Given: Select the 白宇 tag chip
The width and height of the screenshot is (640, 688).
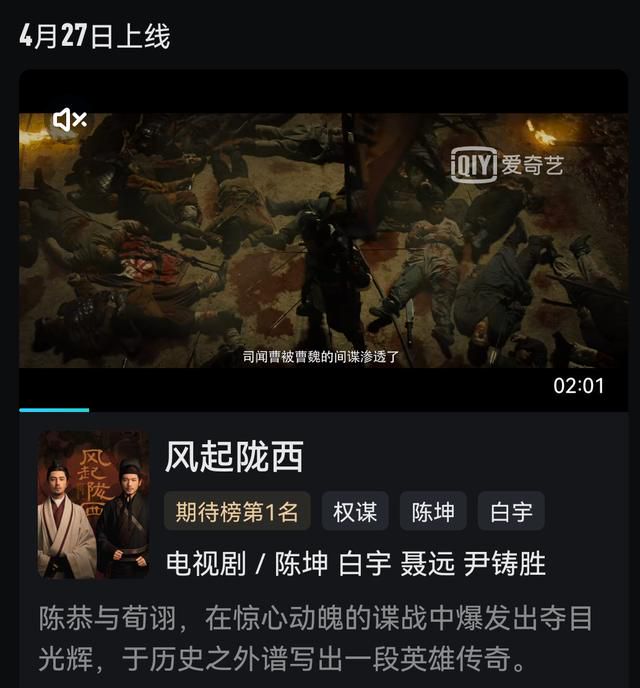Looking at the screenshot, I should 510,512.
